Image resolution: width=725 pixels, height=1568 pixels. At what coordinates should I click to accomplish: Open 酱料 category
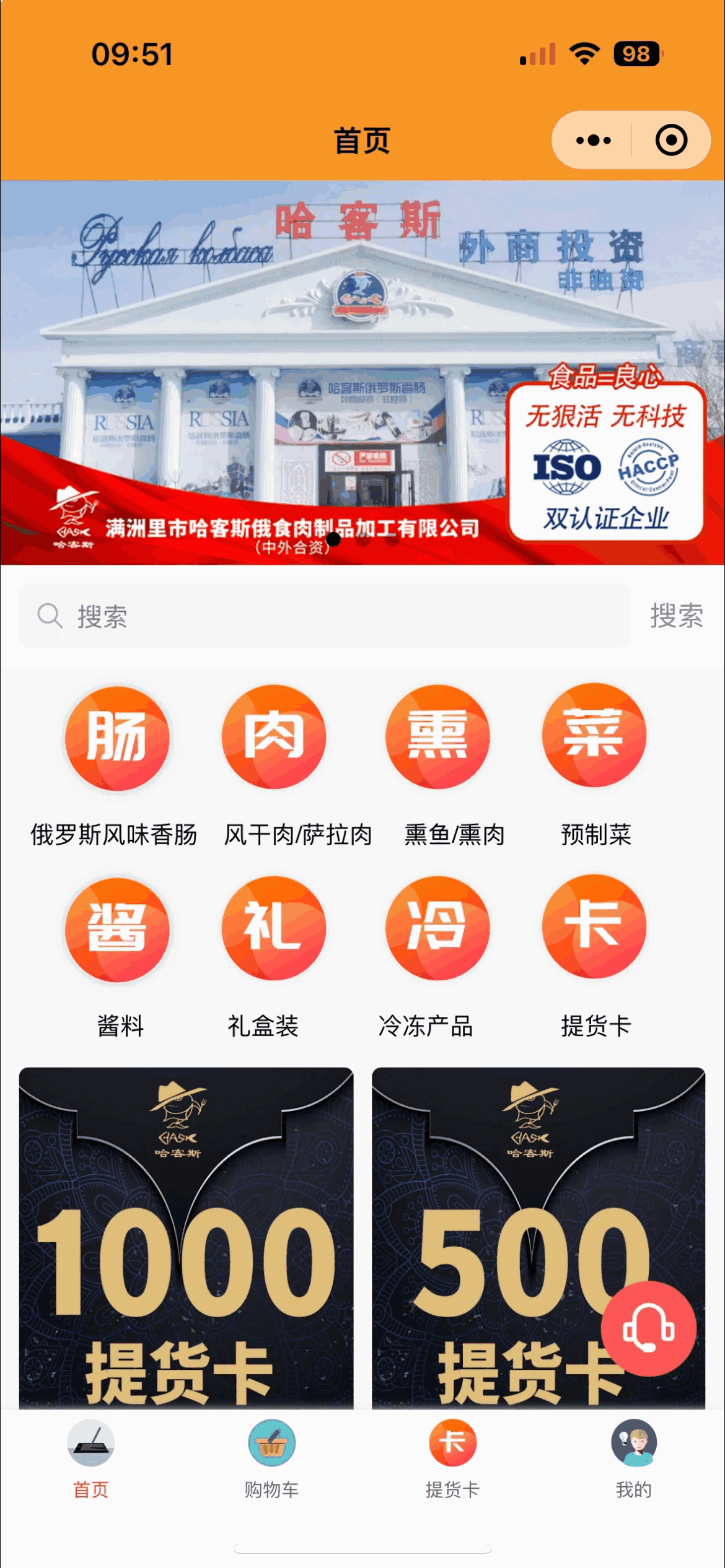click(x=116, y=929)
